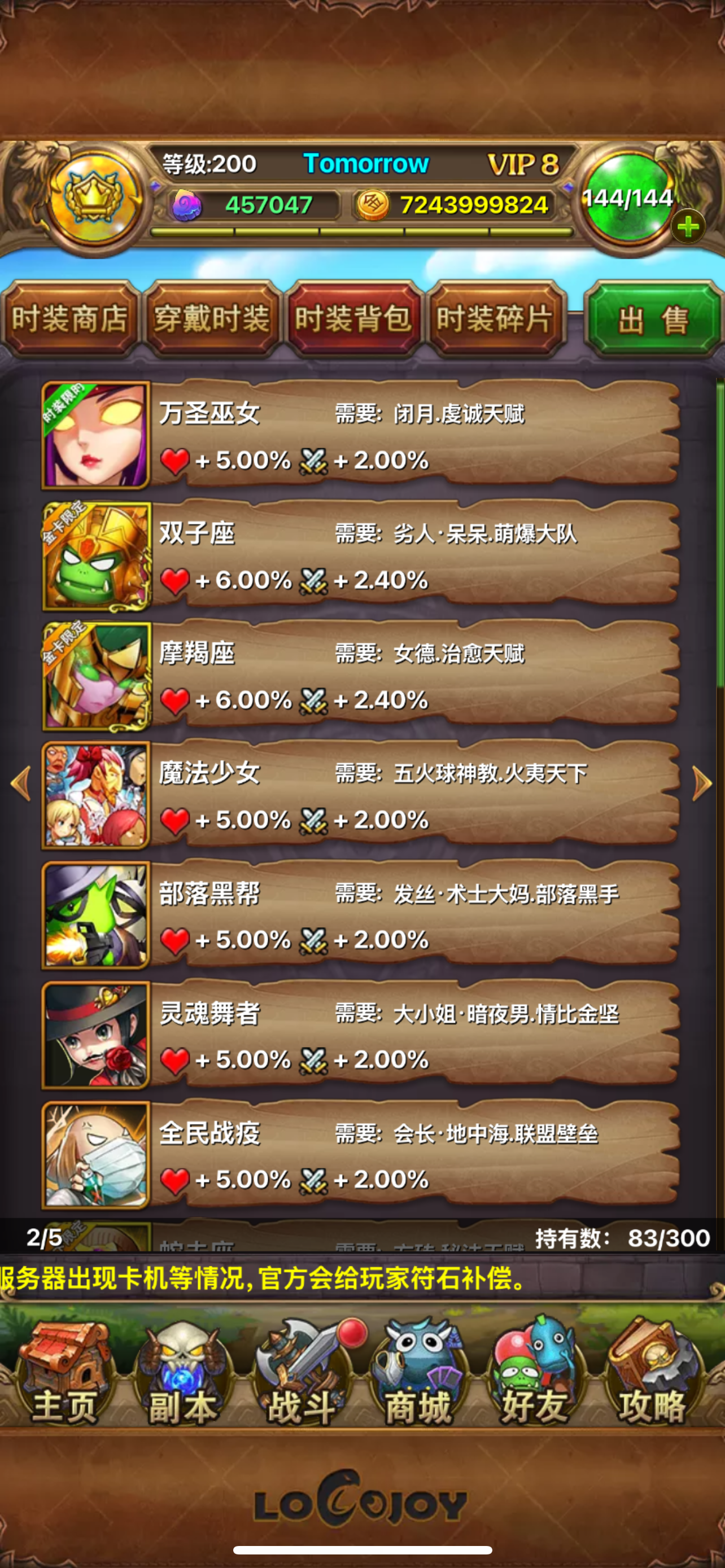Open 副本 in the bottom bar

click(181, 1373)
